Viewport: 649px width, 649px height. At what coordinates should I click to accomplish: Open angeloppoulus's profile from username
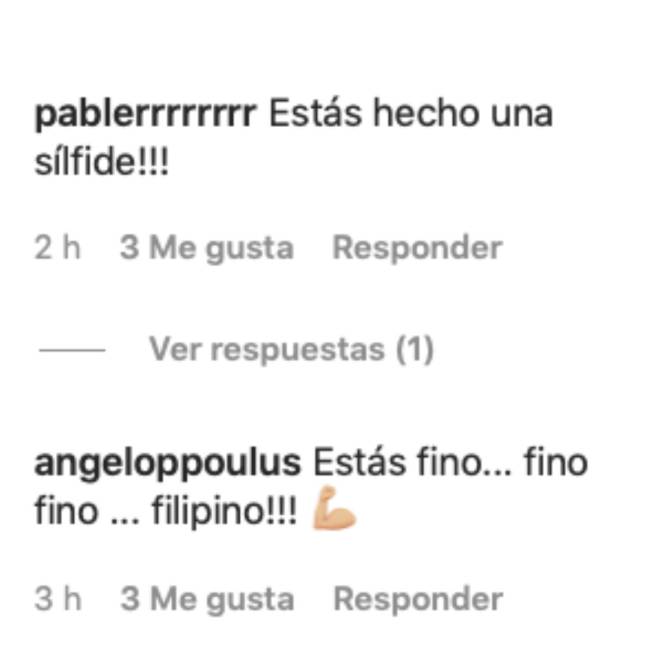click(x=167, y=464)
